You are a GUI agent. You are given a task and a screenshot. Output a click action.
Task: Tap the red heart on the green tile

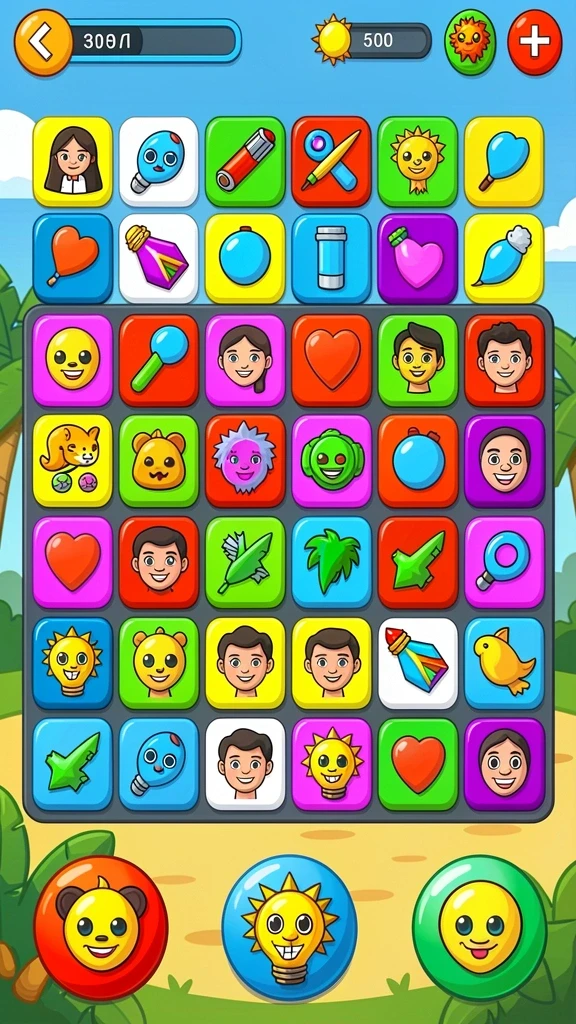pyautogui.click(x=418, y=764)
